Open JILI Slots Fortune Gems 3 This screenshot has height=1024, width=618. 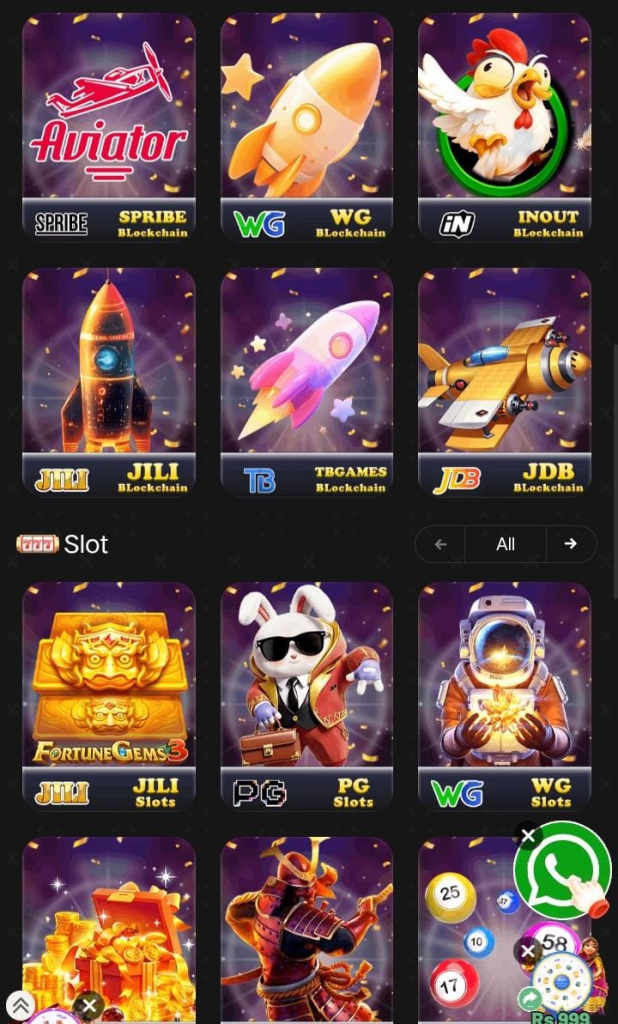tap(109, 695)
